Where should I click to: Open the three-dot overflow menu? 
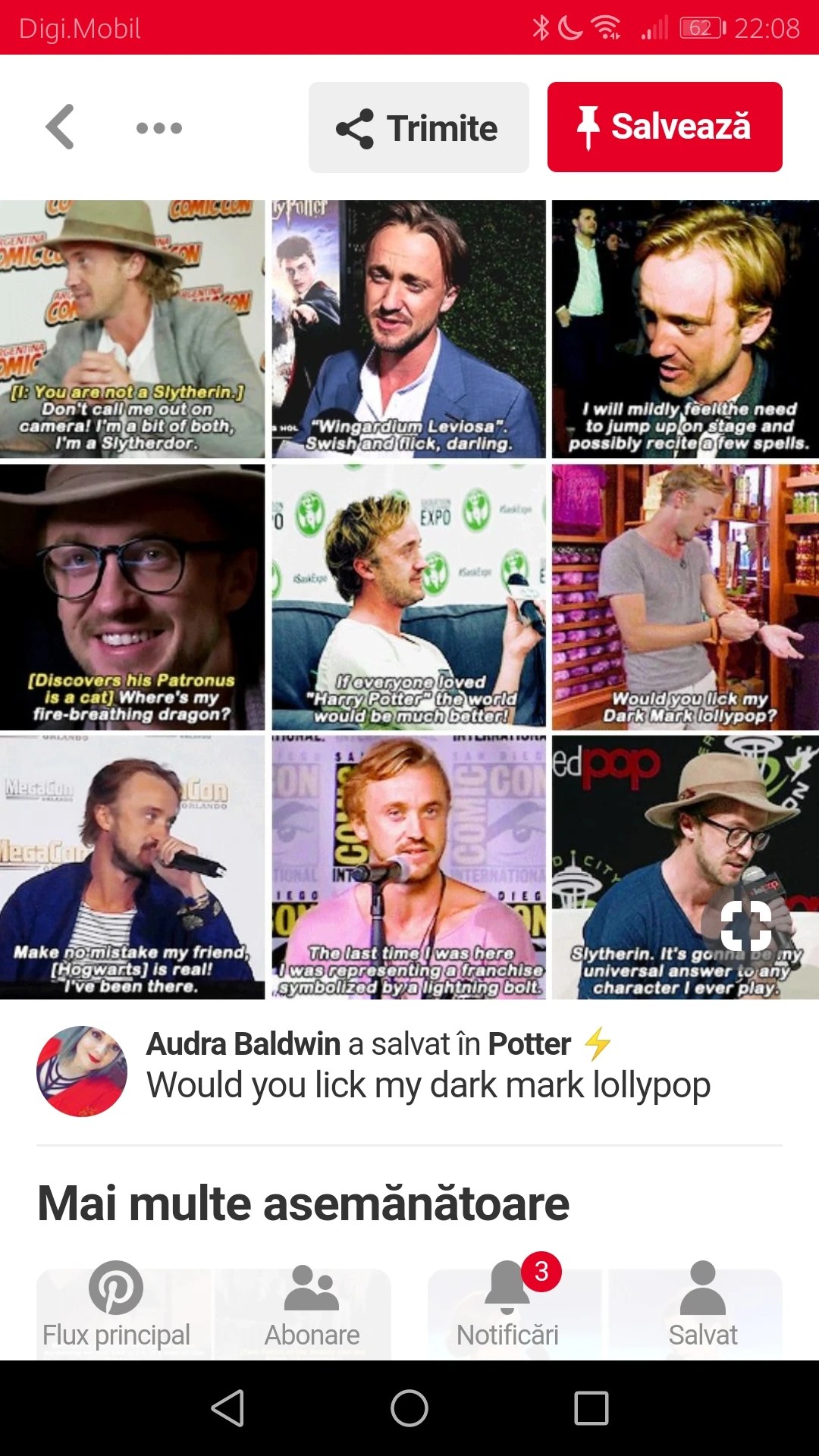[159, 127]
